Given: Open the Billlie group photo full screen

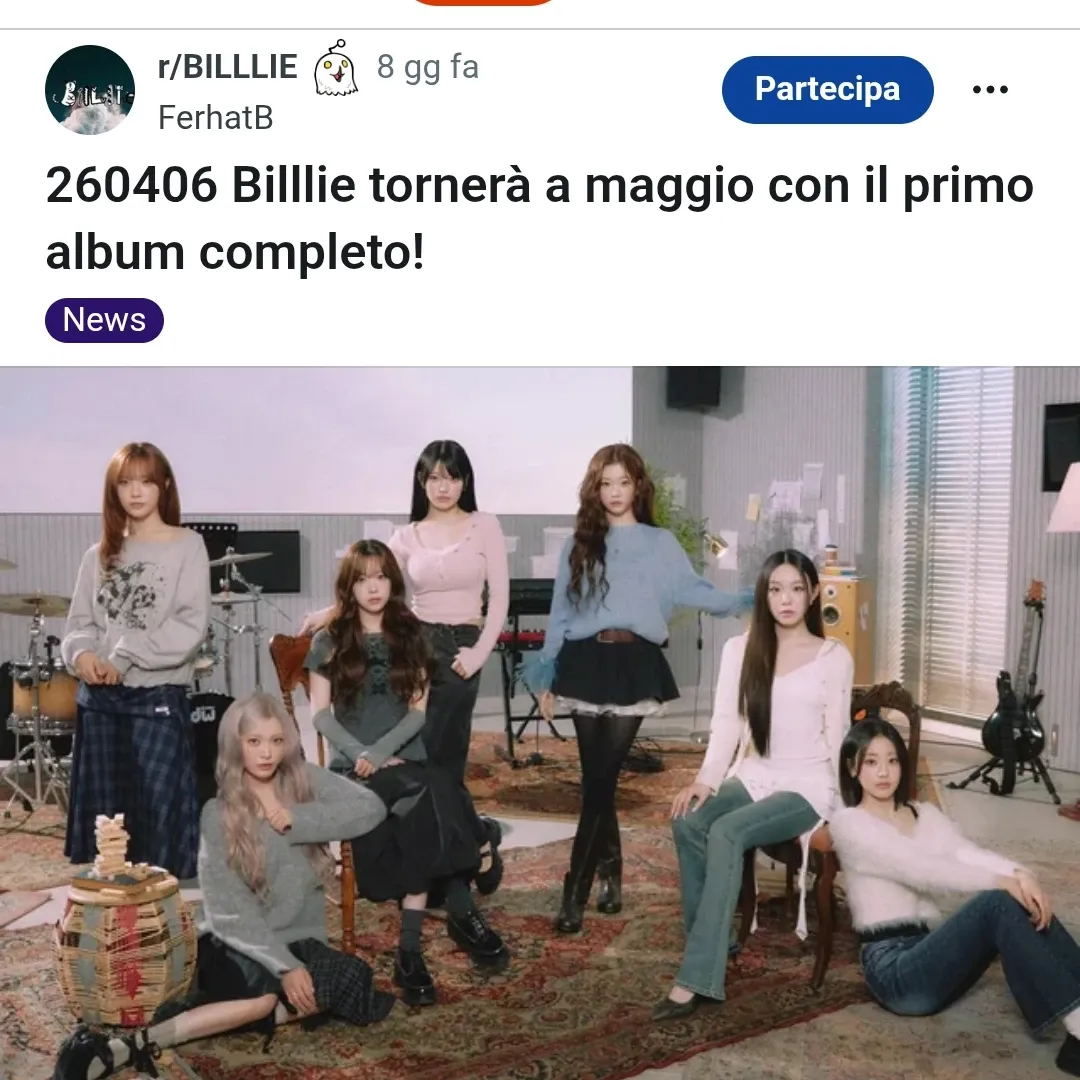Looking at the screenshot, I should click(540, 722).
